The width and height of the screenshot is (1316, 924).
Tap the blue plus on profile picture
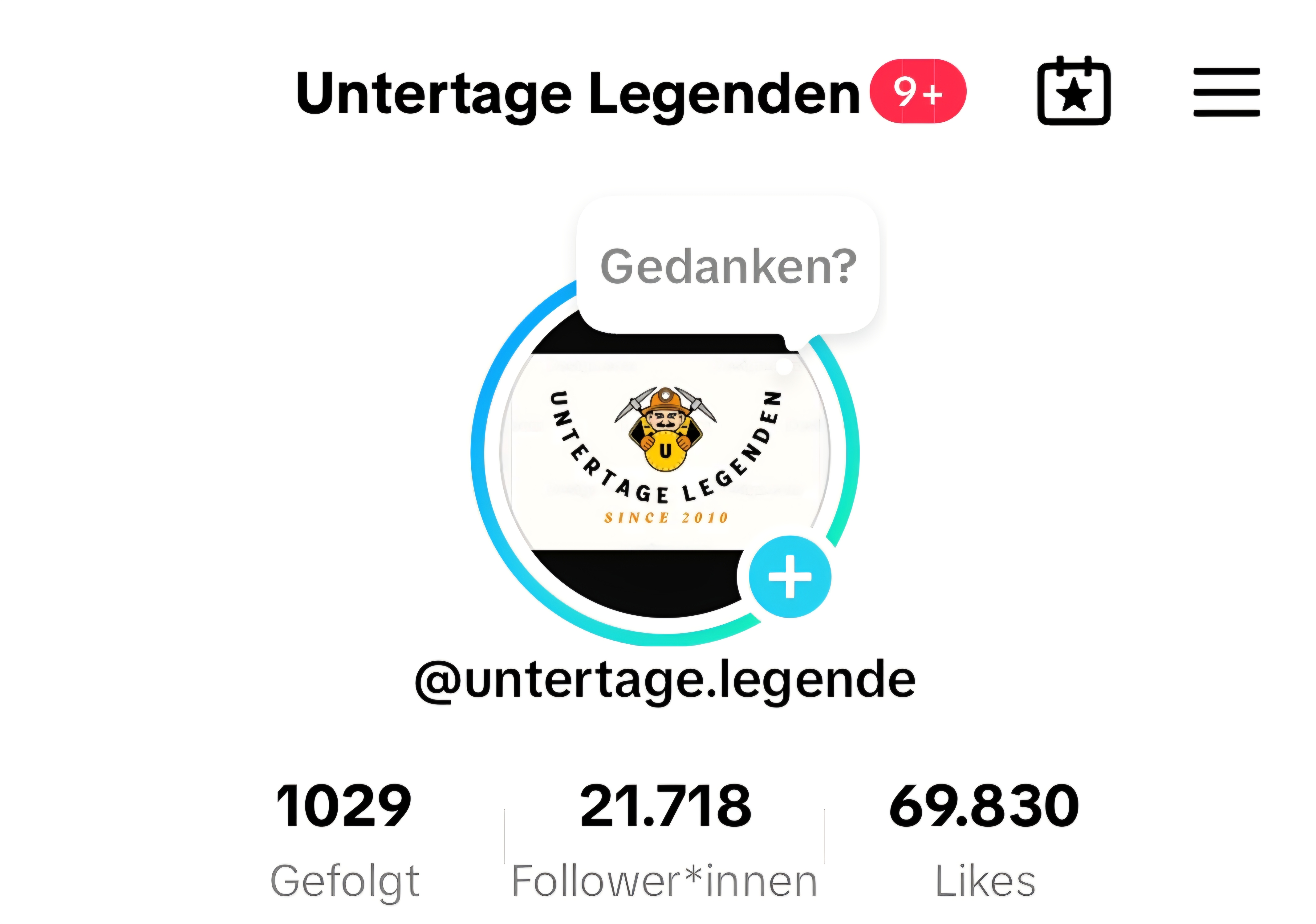point(790,577)
